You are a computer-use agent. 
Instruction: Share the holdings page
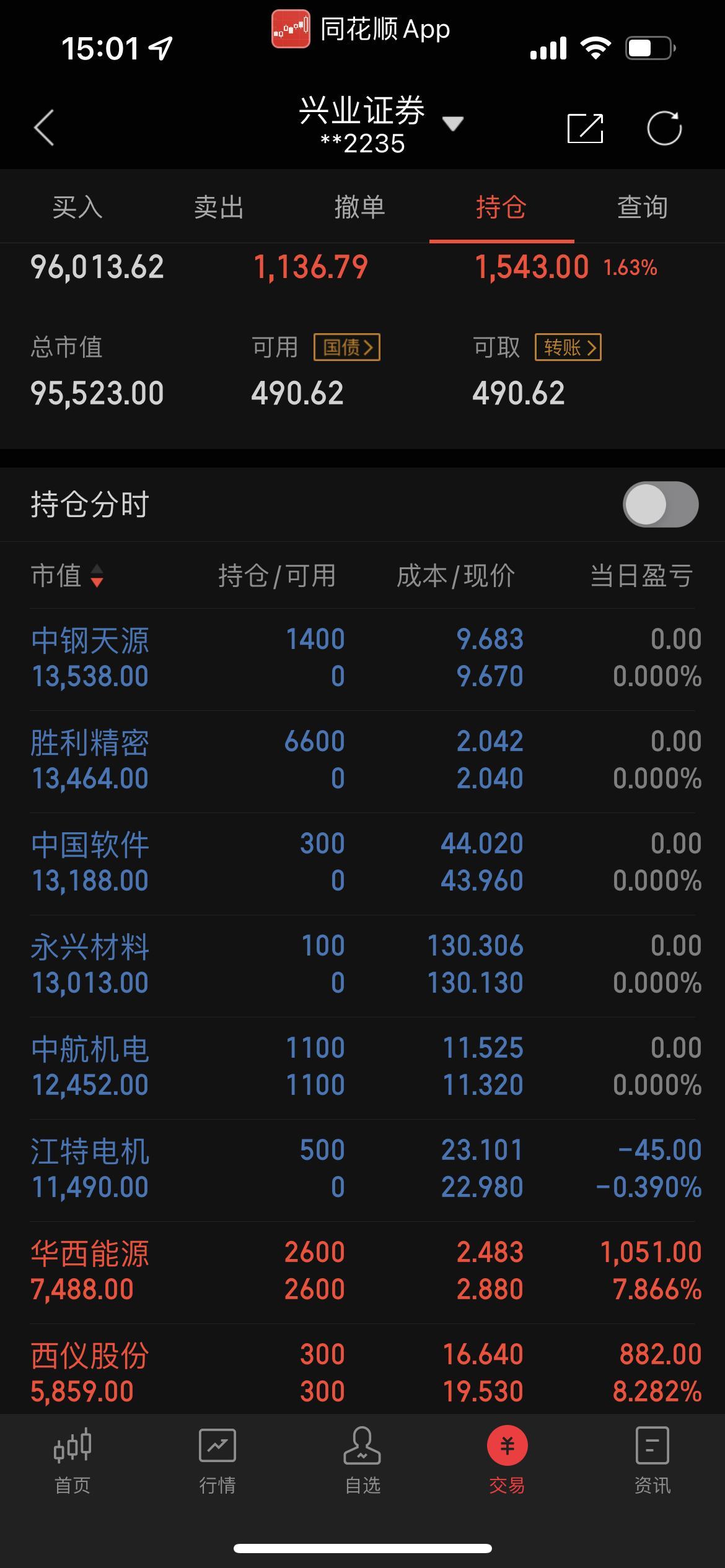pyautogui.click(x=585, y=128)
